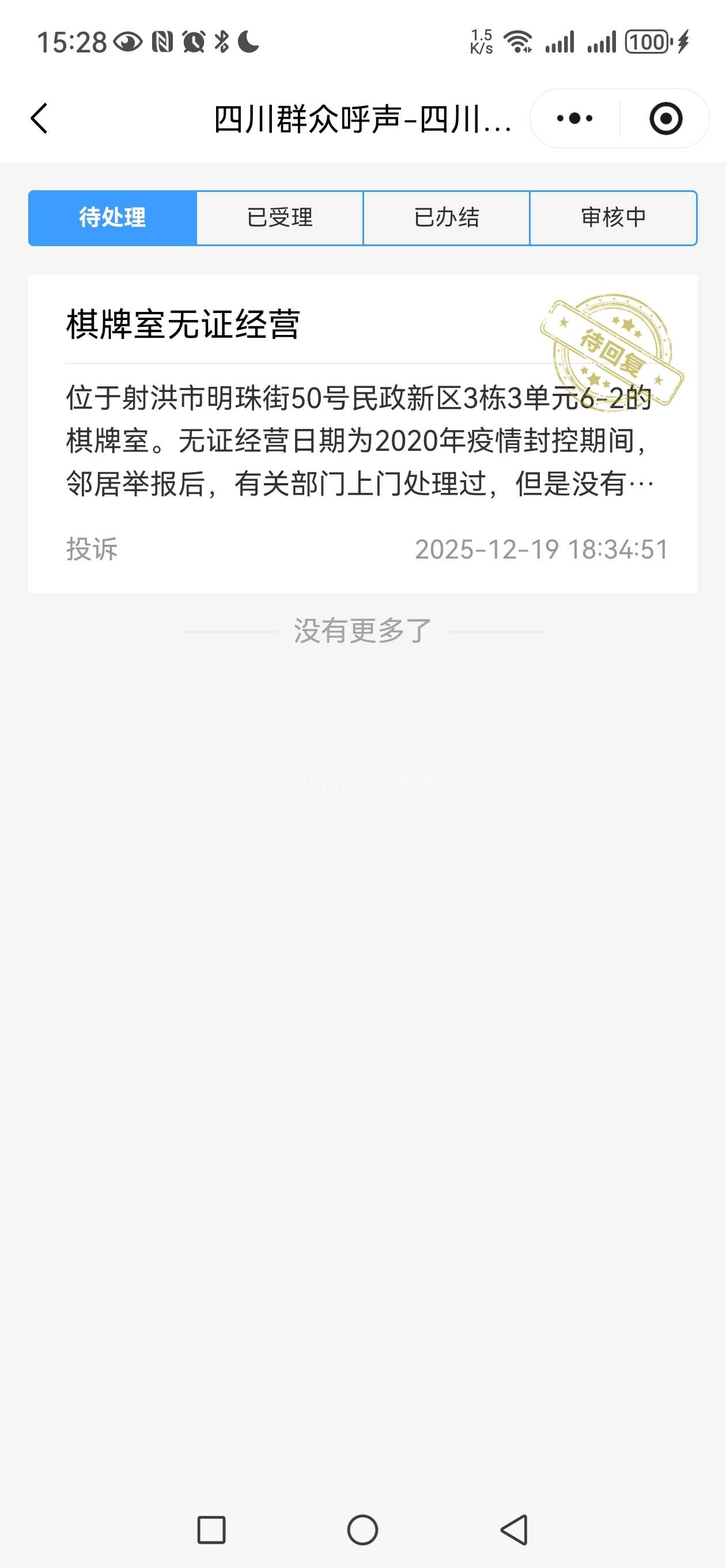
Task: Select the 待处理 tab
Action: (112, 218)
